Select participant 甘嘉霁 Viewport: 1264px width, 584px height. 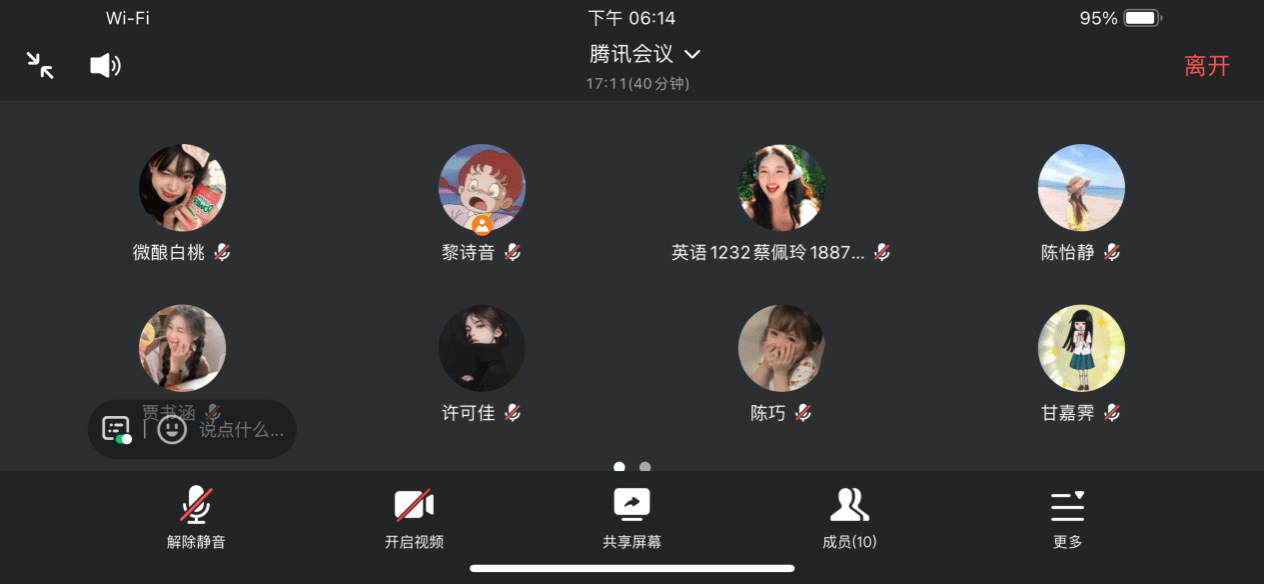(x=1081, y=349)
